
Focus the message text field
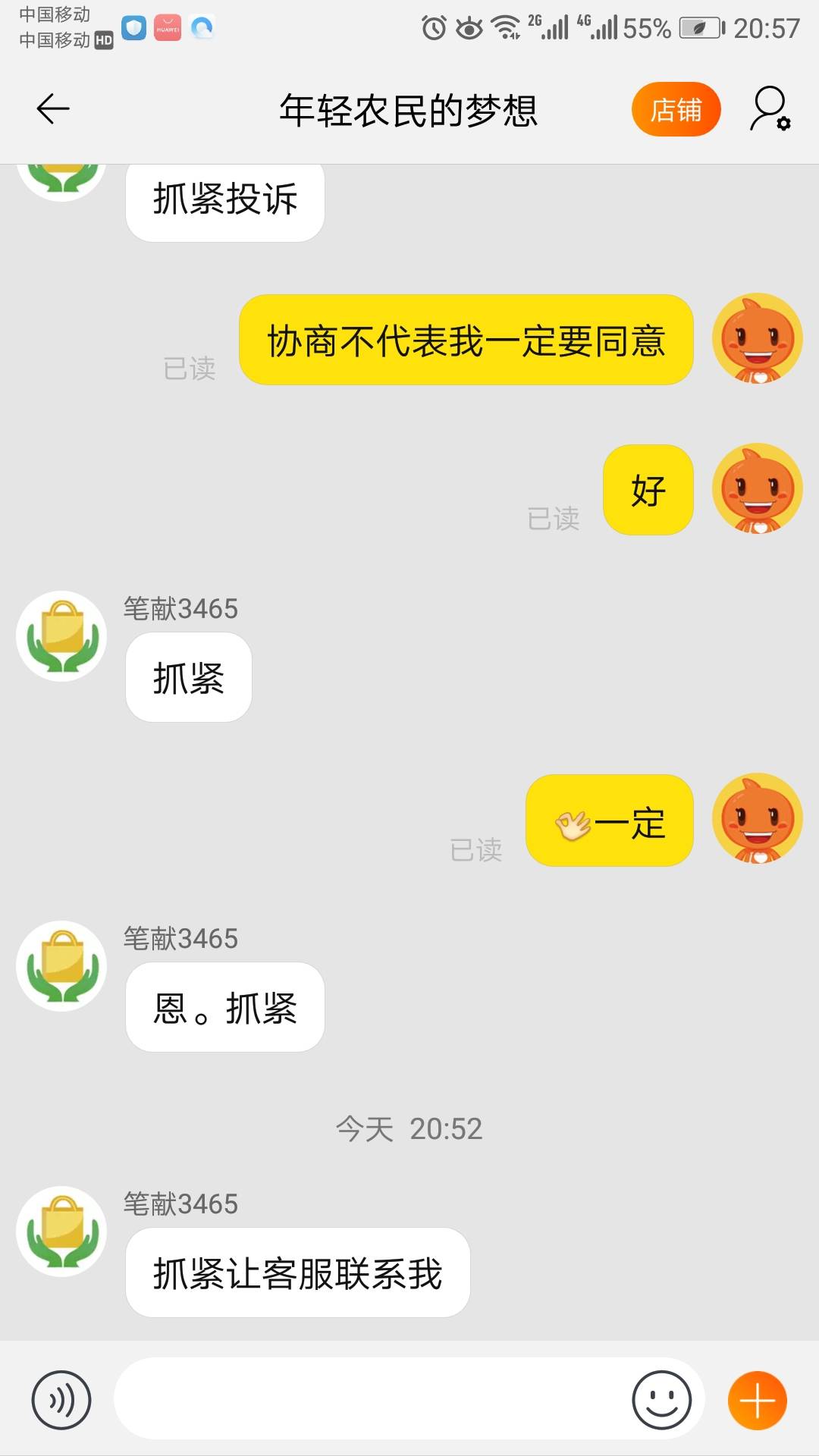click(372, 1400)
